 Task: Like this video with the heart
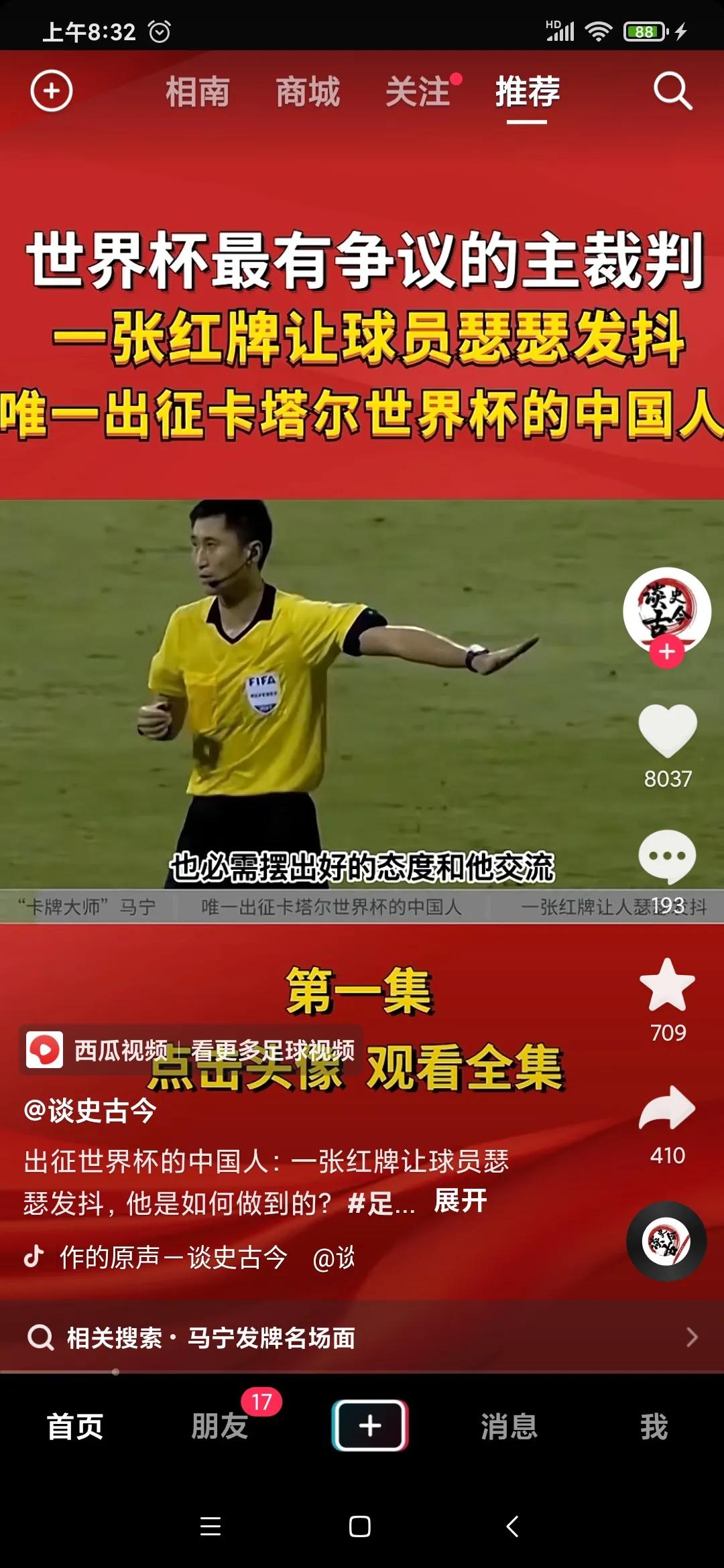(667, 730)
